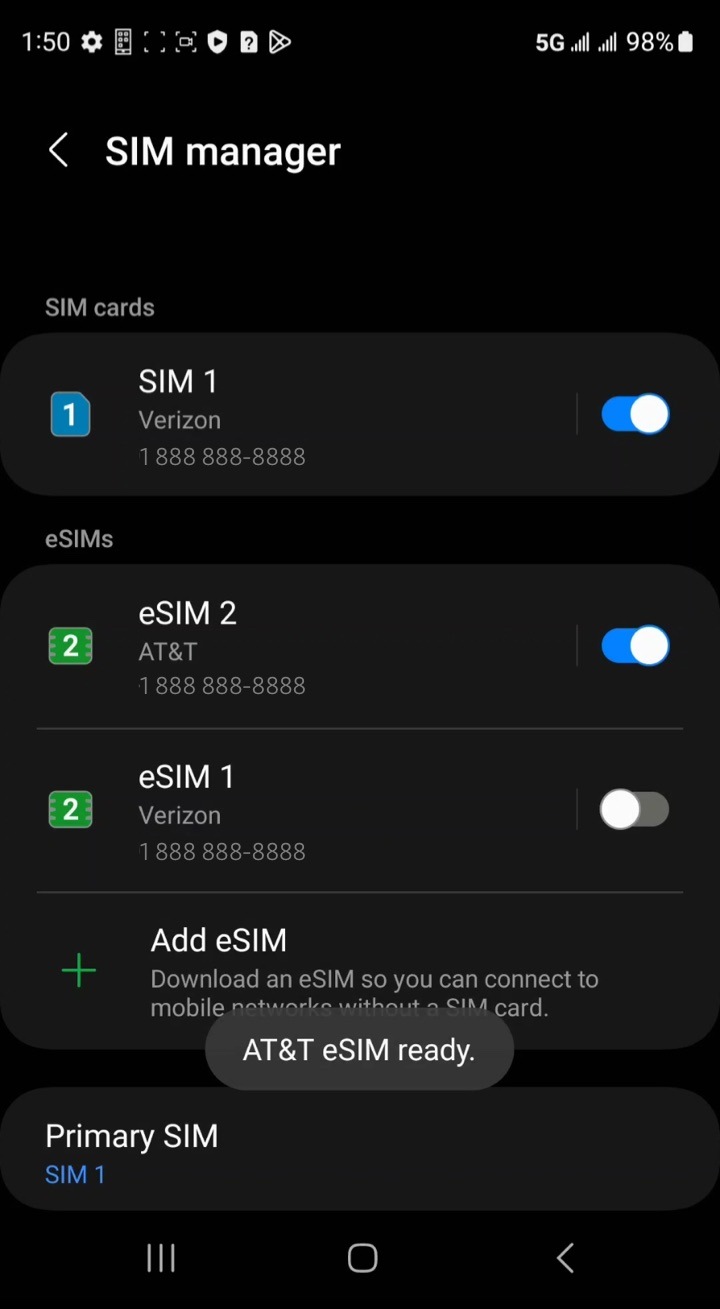Open the SIM cards section header

tap(100, 307)
